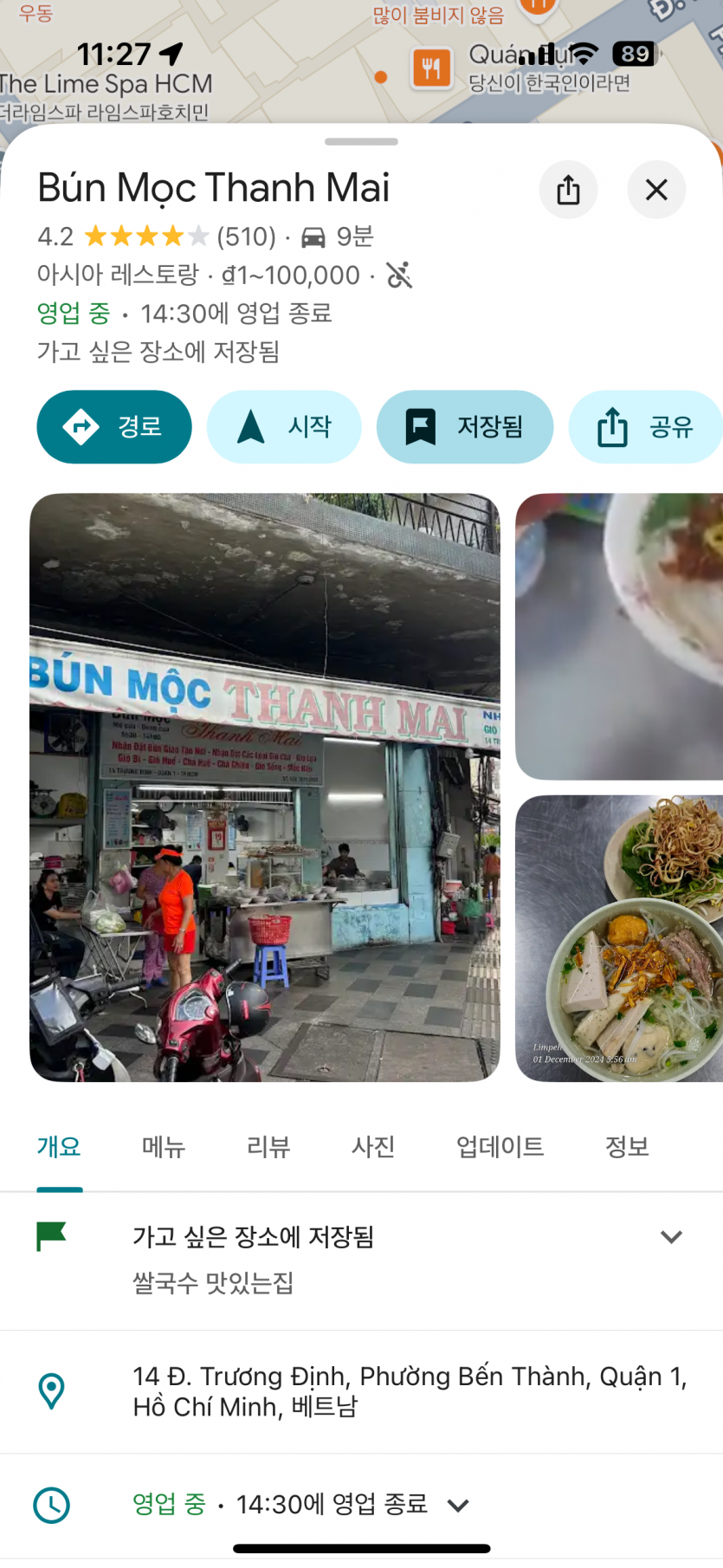Switch to the 업데이트 tab

(x=500, y=1147)
